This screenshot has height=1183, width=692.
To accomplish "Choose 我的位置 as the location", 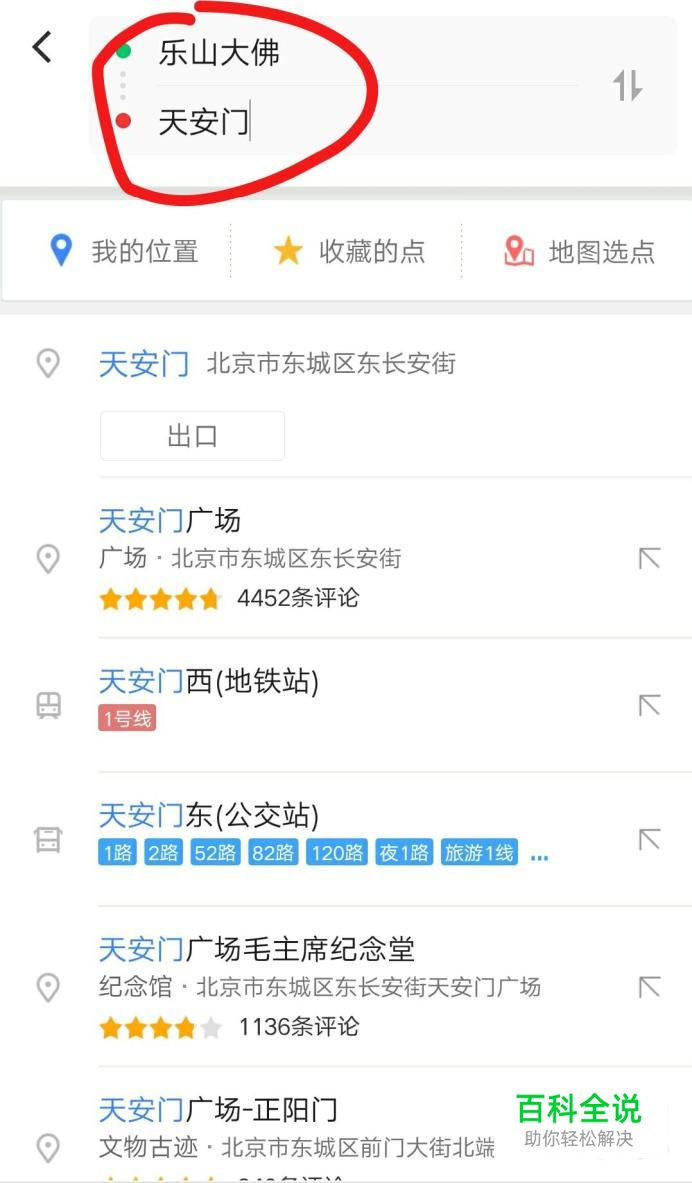I will click(123, 251).
